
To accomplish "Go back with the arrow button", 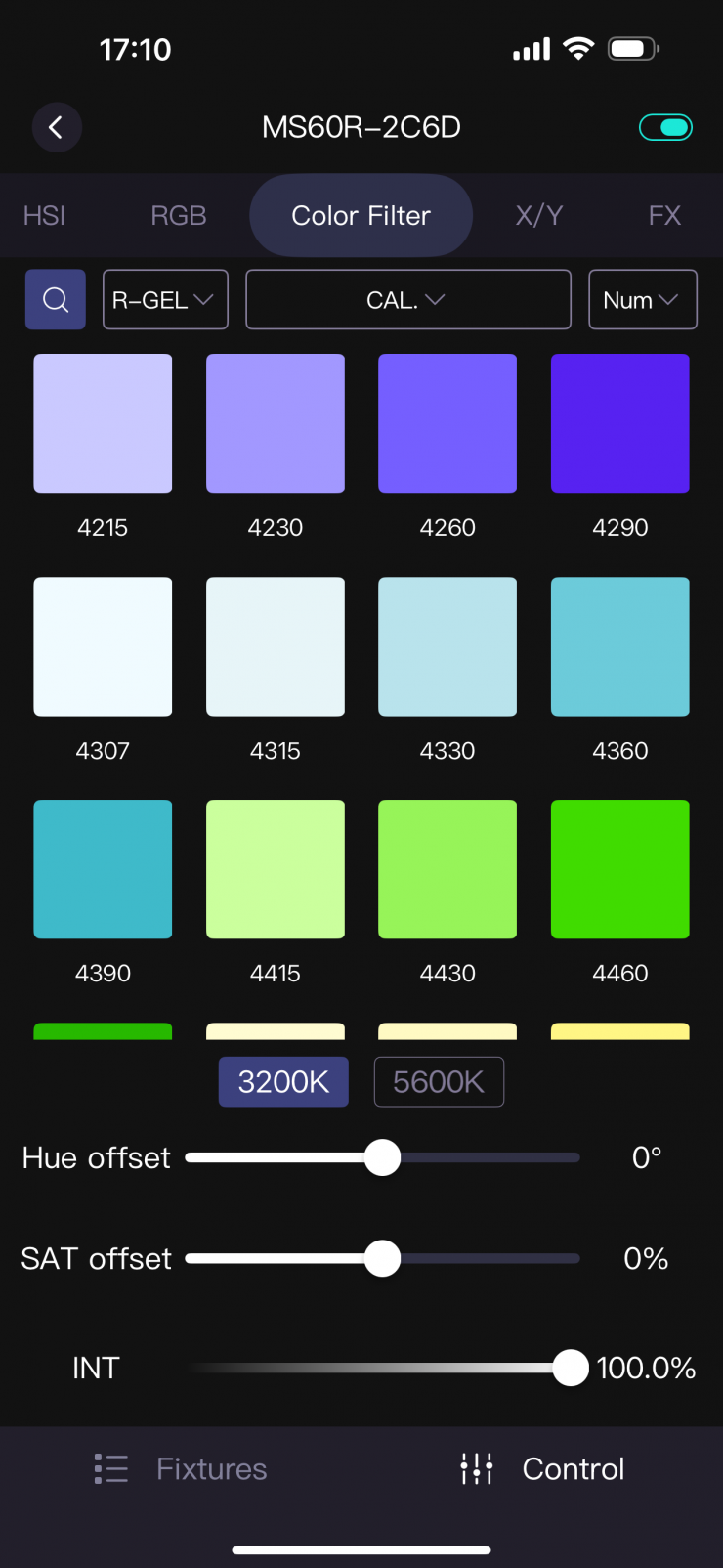I will click(56, 127).
